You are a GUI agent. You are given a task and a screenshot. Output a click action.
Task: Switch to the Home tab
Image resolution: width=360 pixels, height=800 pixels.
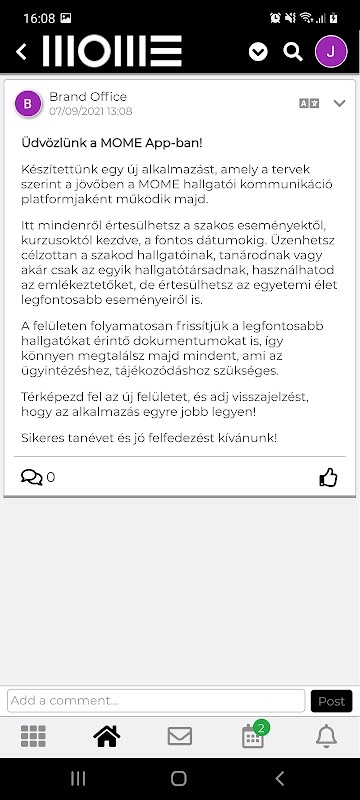pyautogui.click(x=107, y=736)
